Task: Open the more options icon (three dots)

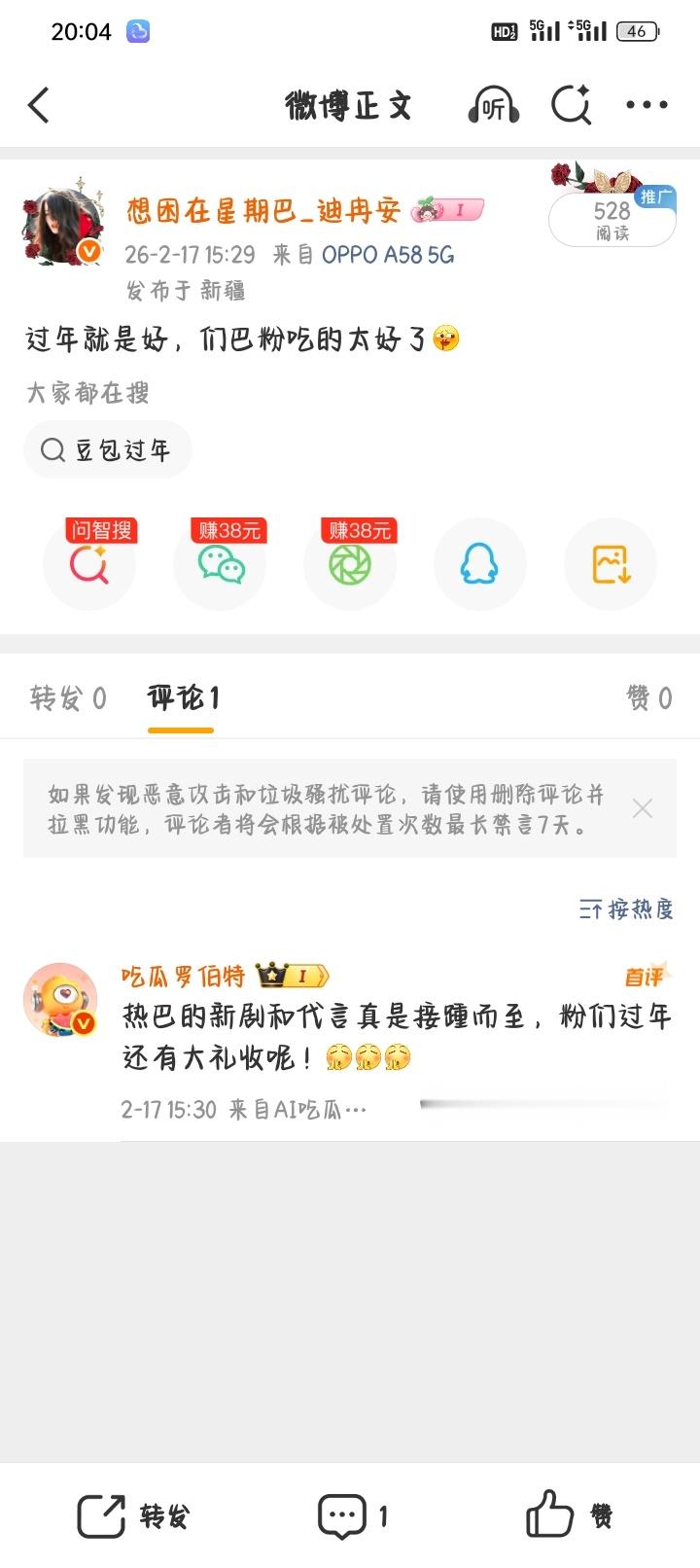Action: click(x=647, y=104)
